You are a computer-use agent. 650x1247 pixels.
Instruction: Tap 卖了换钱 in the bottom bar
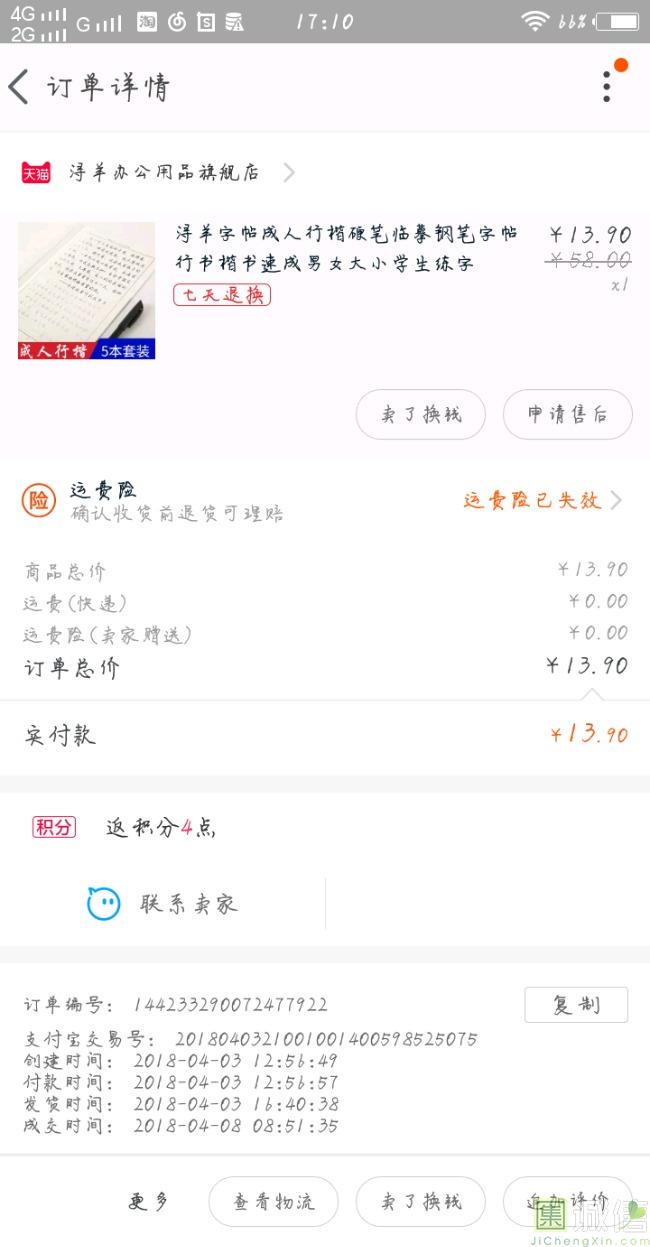[421, 1202]
